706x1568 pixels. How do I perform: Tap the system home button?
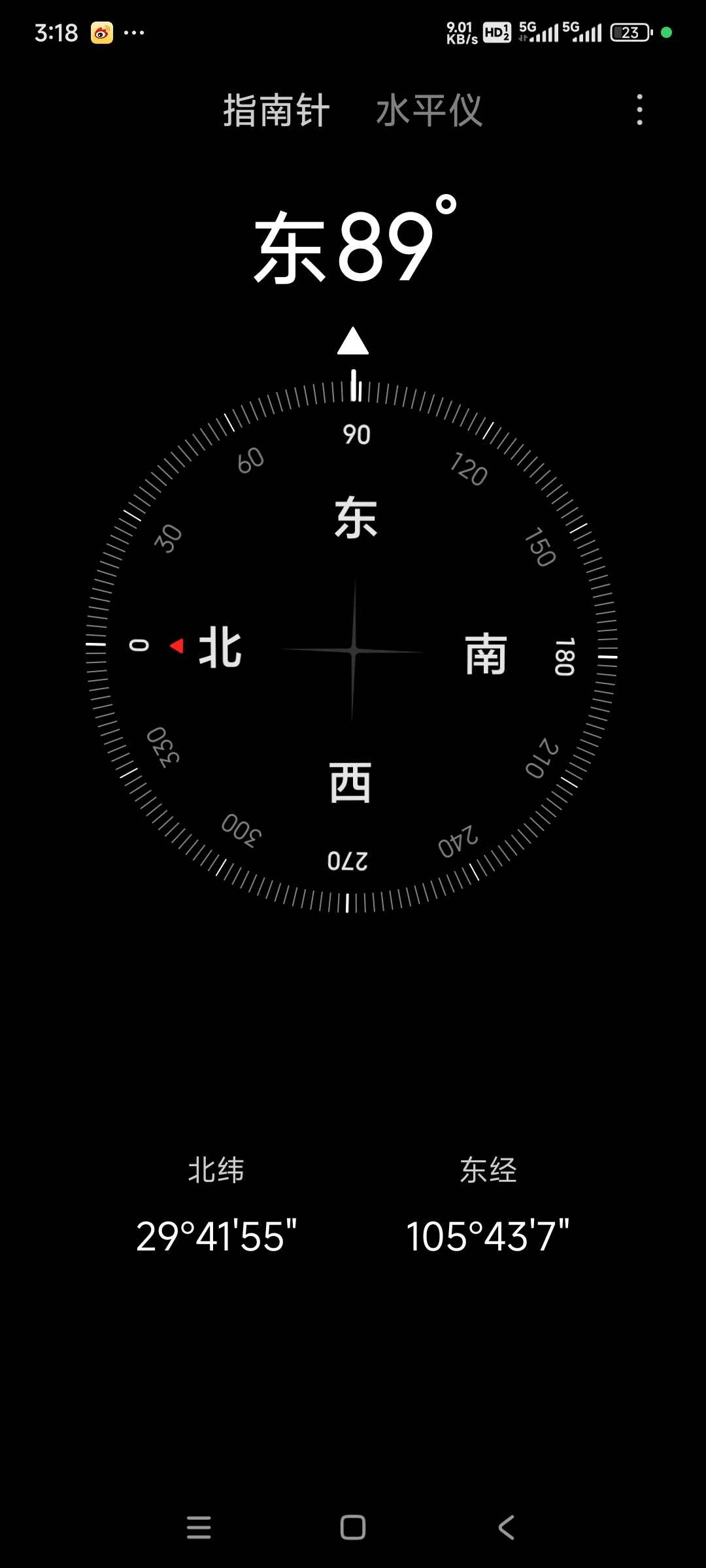tap(353, 1527)
